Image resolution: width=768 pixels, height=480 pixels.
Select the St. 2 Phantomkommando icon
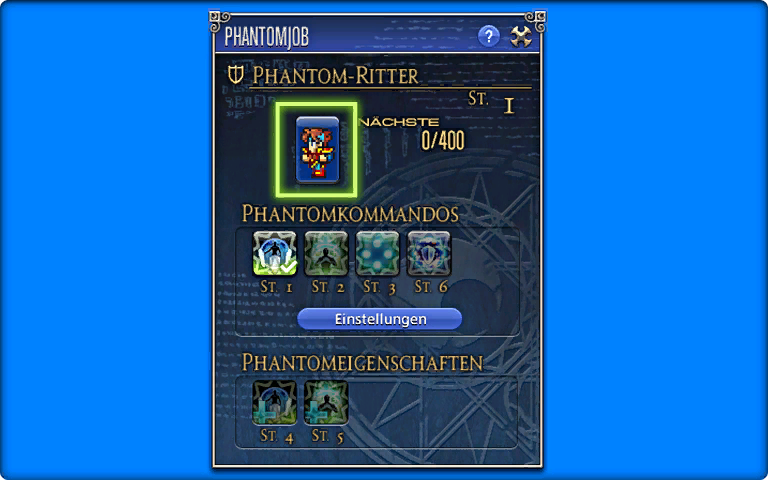[325, 253]
